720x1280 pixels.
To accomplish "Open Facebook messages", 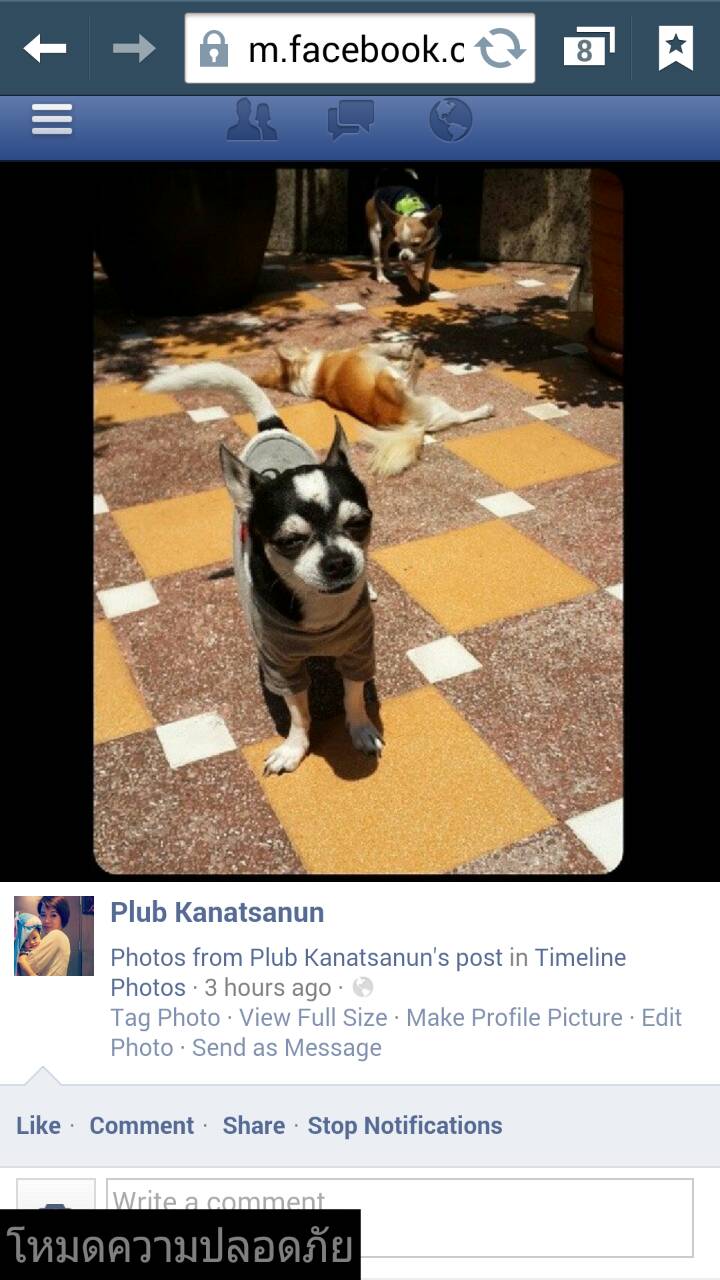I will click(x=351, y=120).
